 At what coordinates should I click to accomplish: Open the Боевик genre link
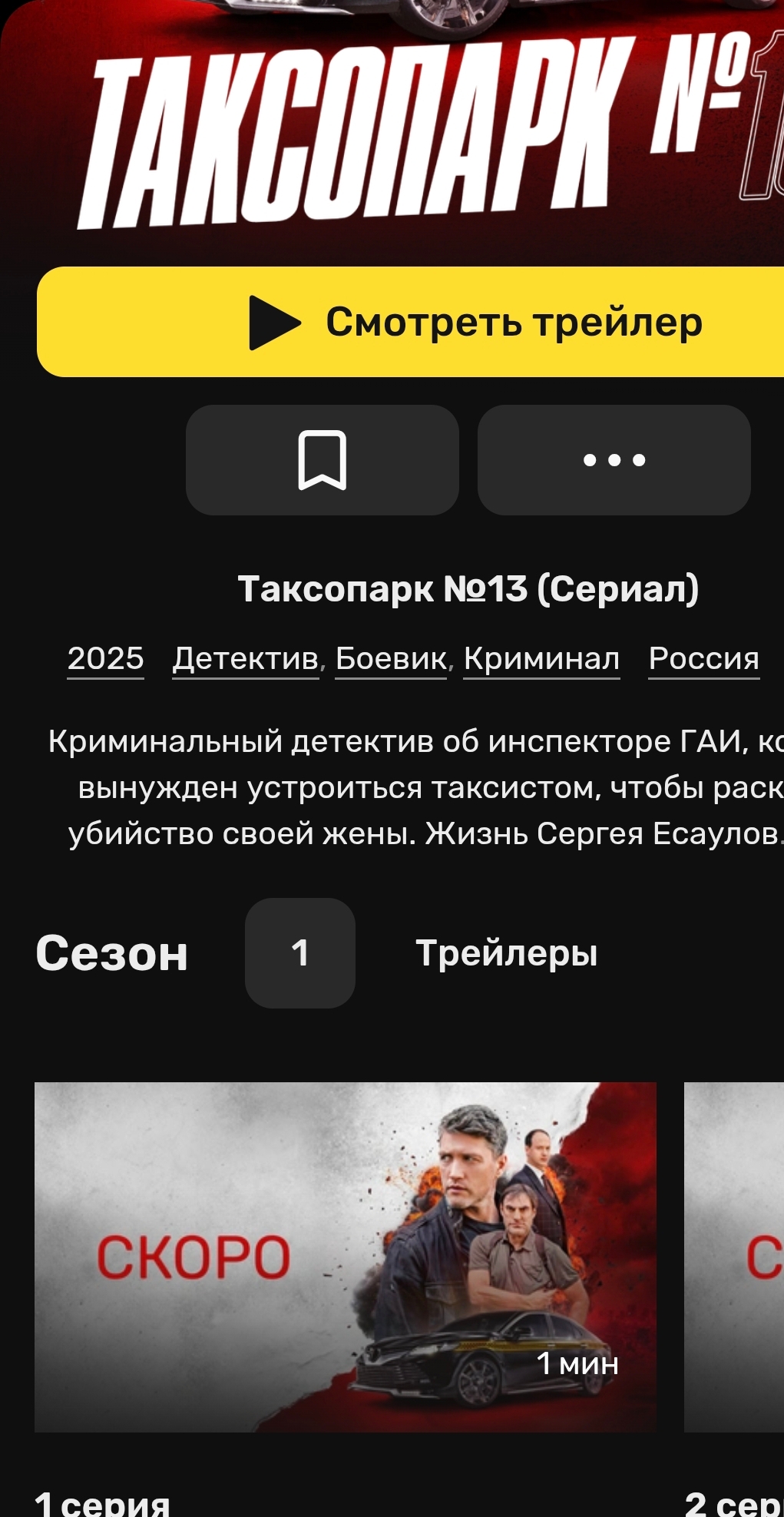click(x=391, y=659)
